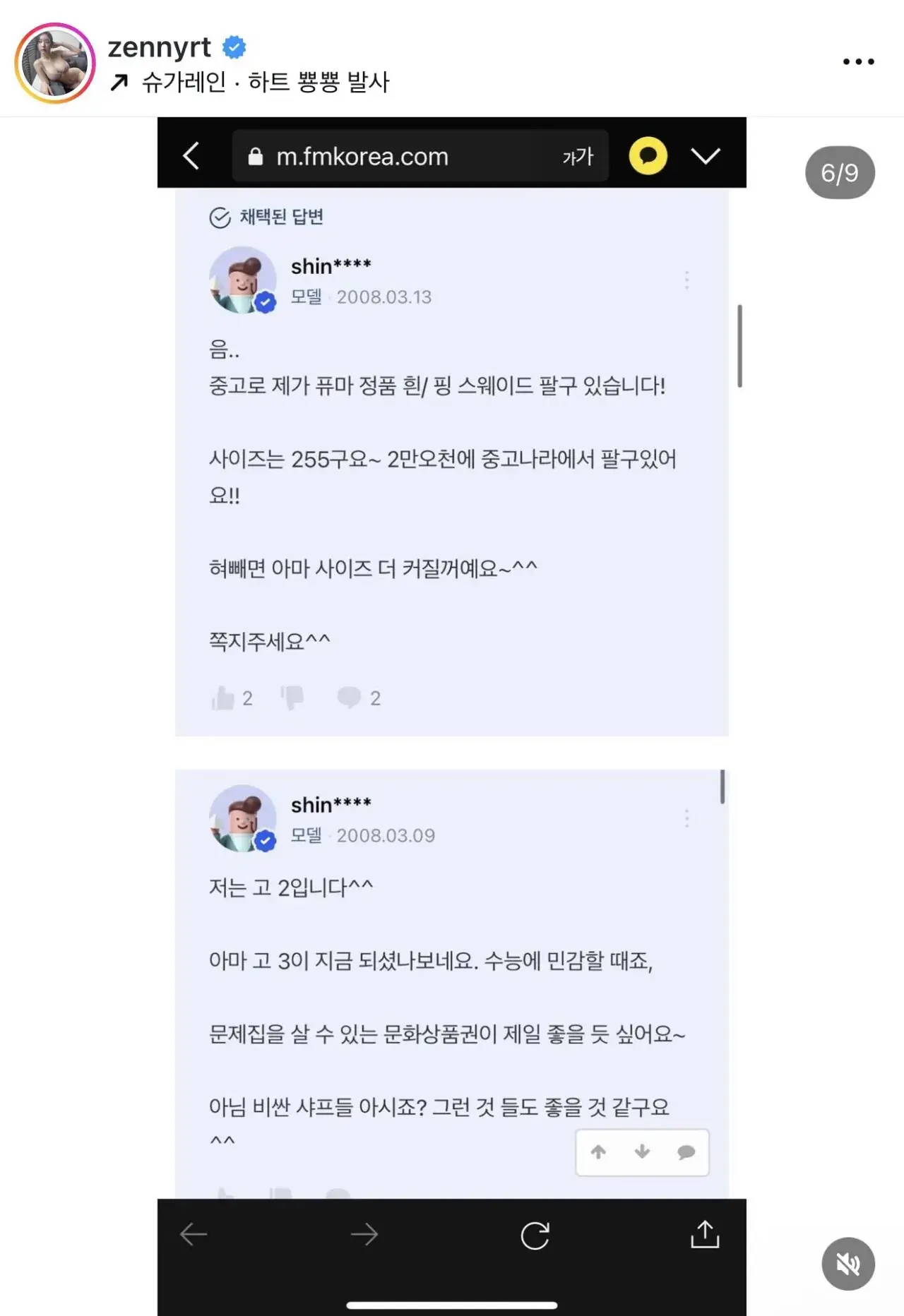Tap the back chevron at top left of browser
Viewport: 904px width, 1316px height.
[x=191, y=155]
